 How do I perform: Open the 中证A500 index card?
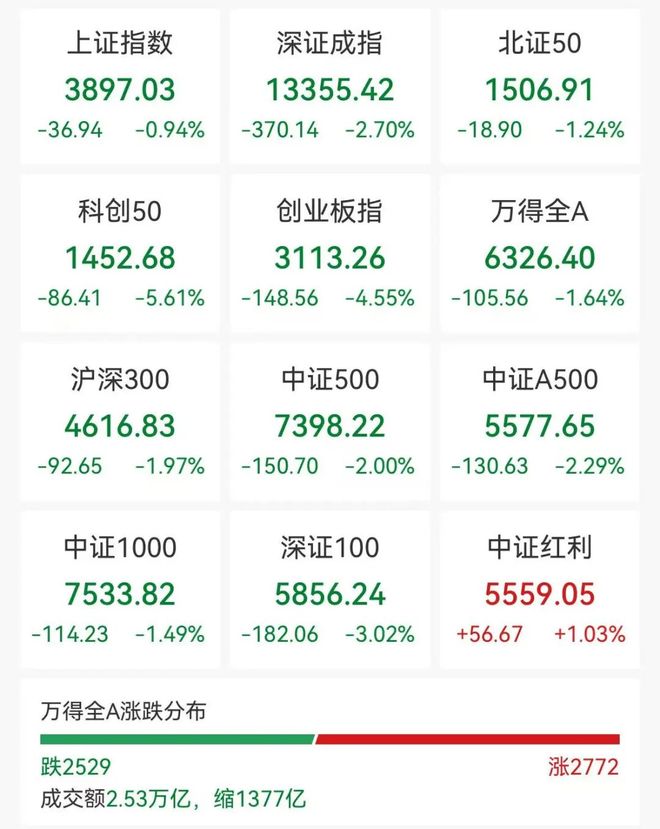point(540,423)
